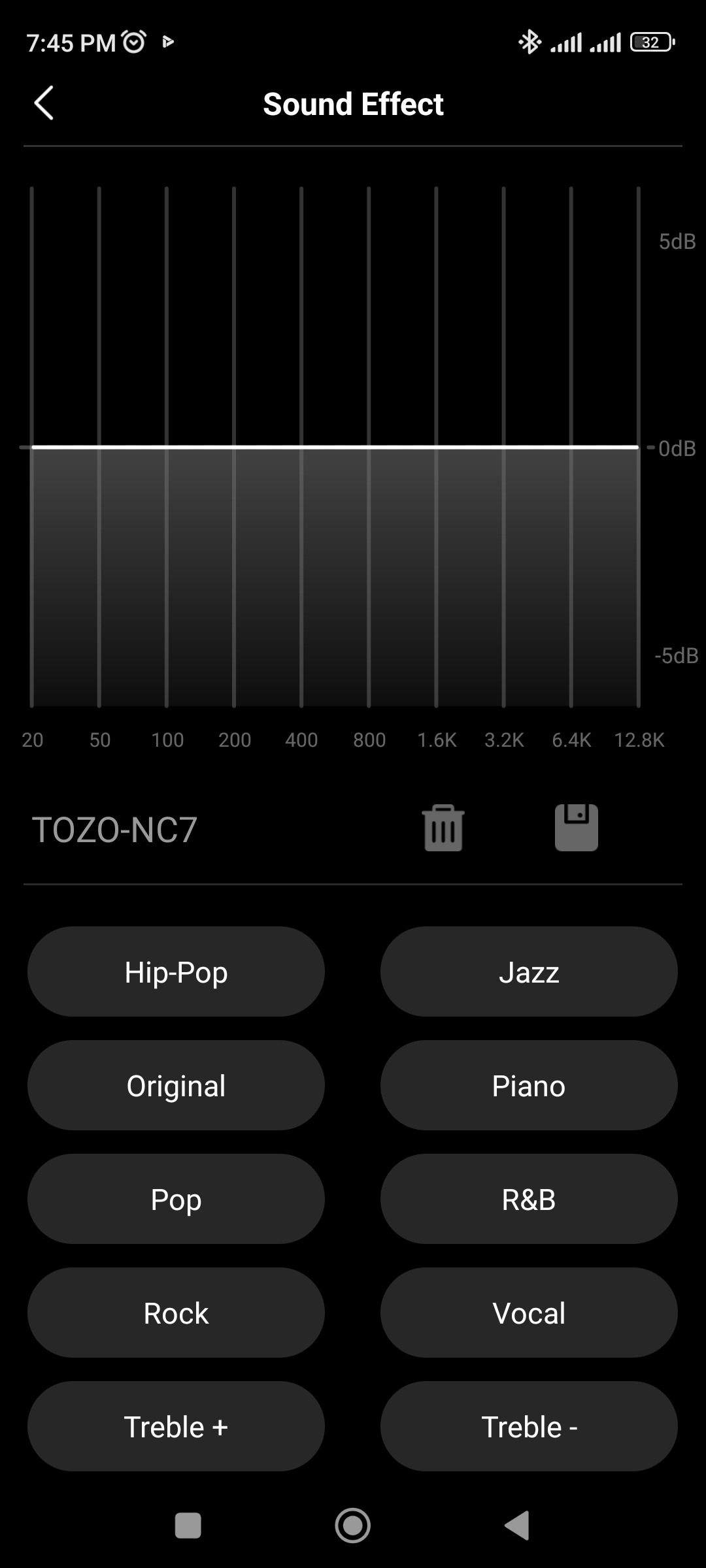
Task: Click the 800Hz band on the equalizer
Action: coord(369,447)
